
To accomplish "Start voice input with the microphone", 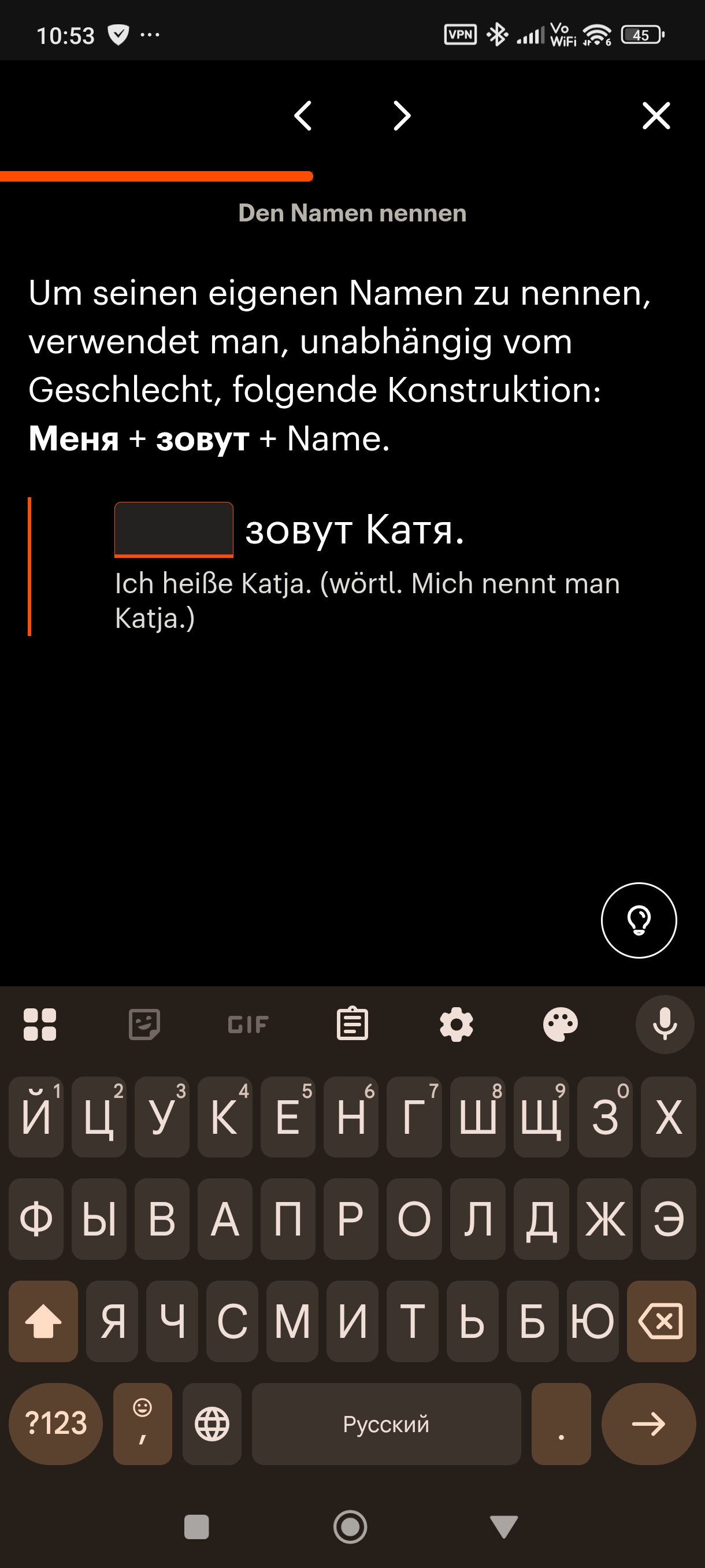I will [x=664, y=1025].
